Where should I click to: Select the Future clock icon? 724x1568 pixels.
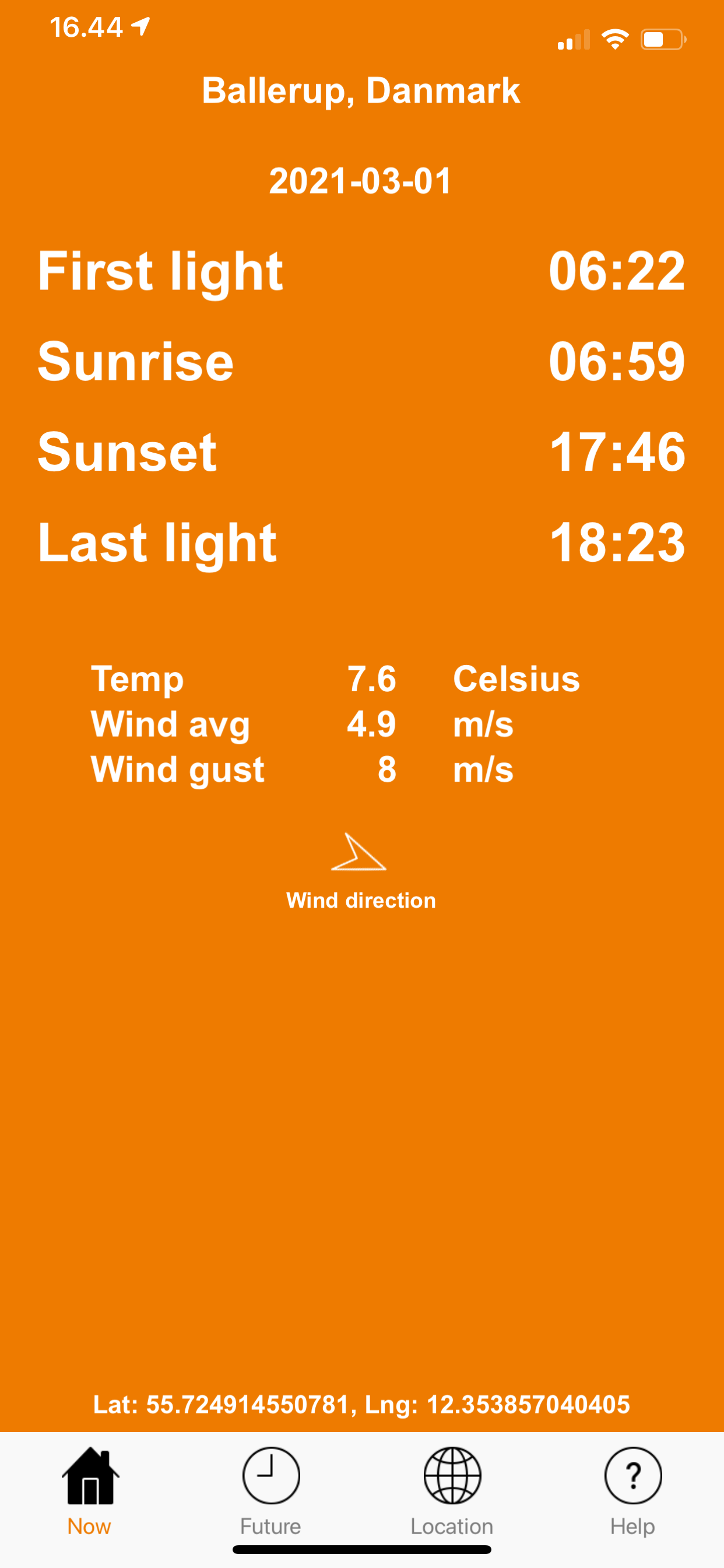pos(270,1476)
